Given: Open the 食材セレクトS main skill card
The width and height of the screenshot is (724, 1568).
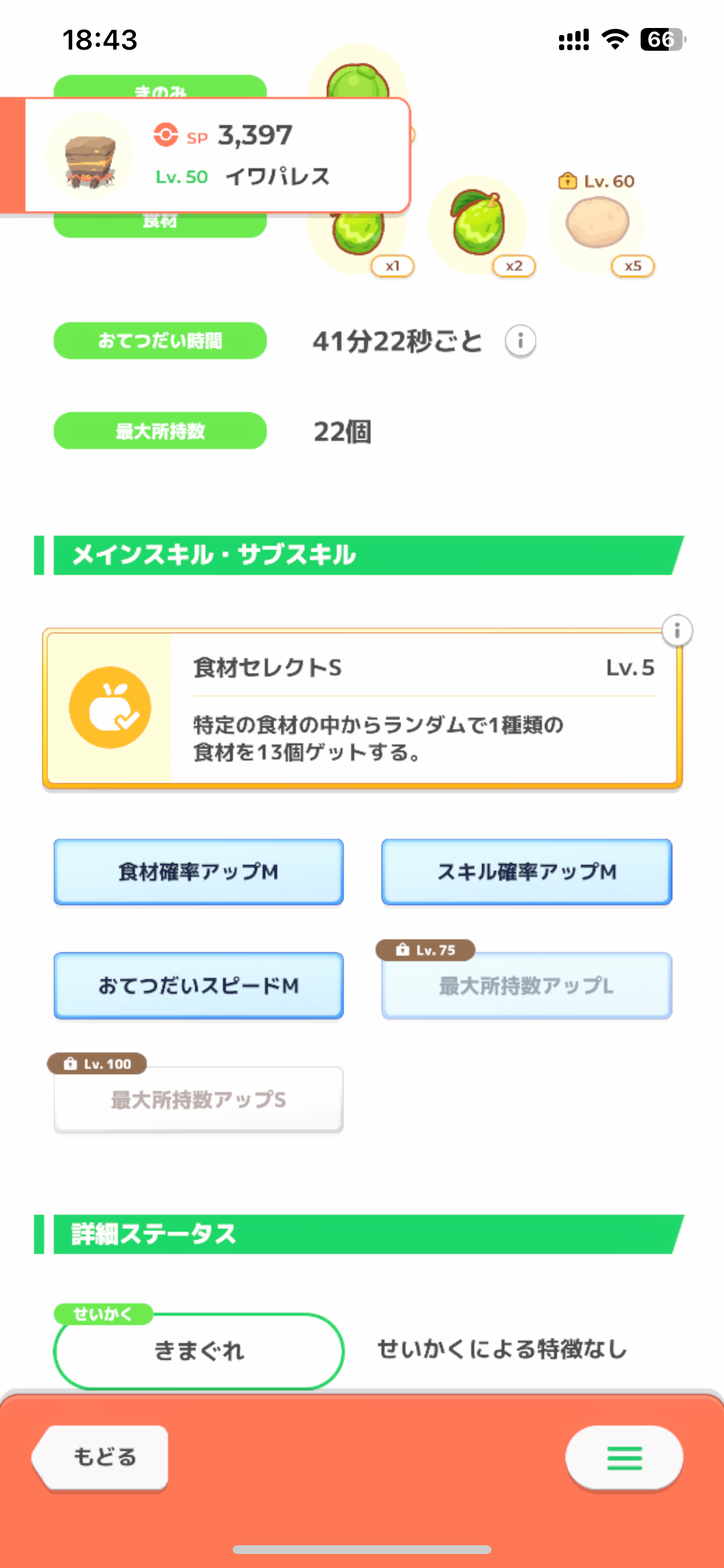Looking at the screenshot, I should pyautogui.click(x=362, y=709).
